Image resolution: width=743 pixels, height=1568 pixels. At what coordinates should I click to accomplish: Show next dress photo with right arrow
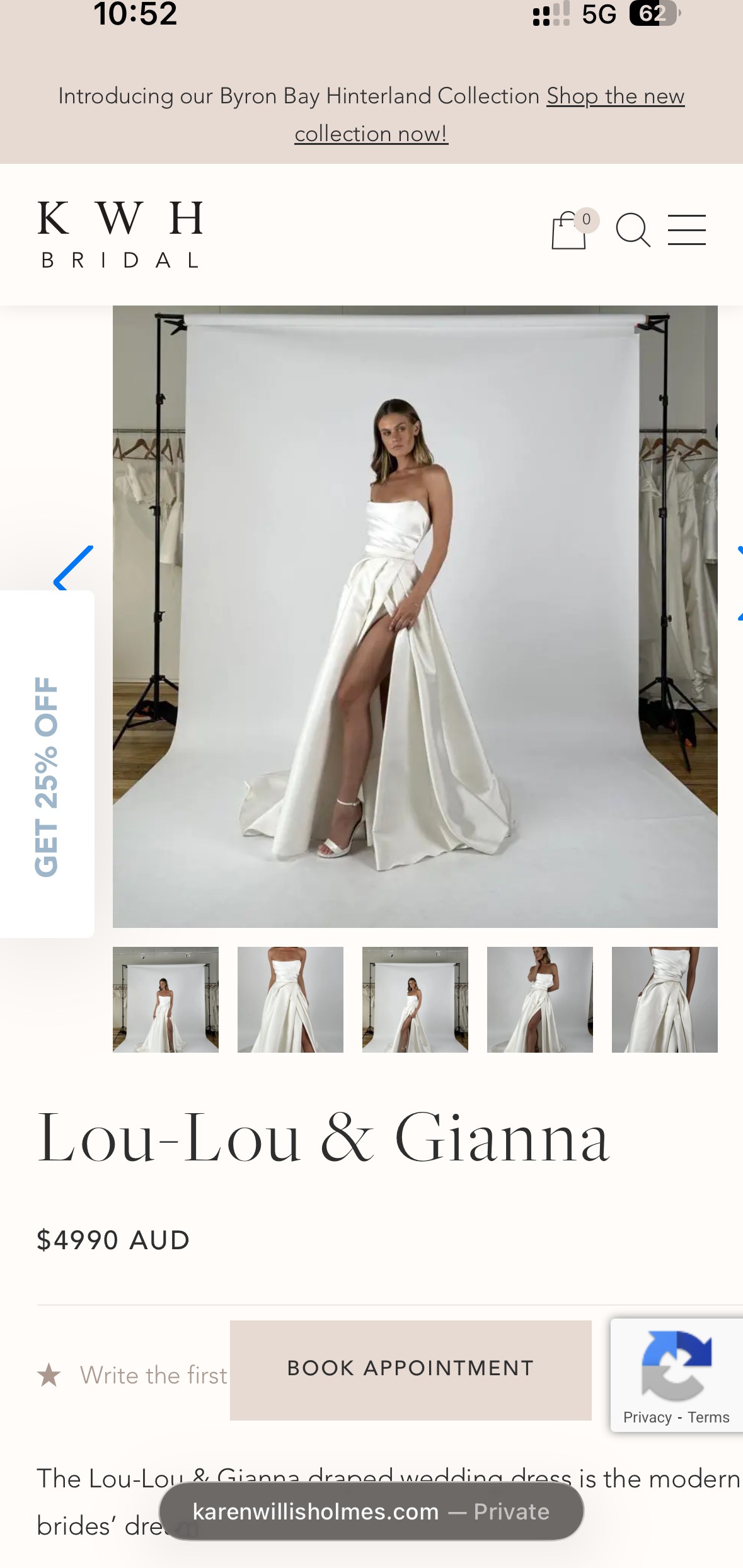739,583
